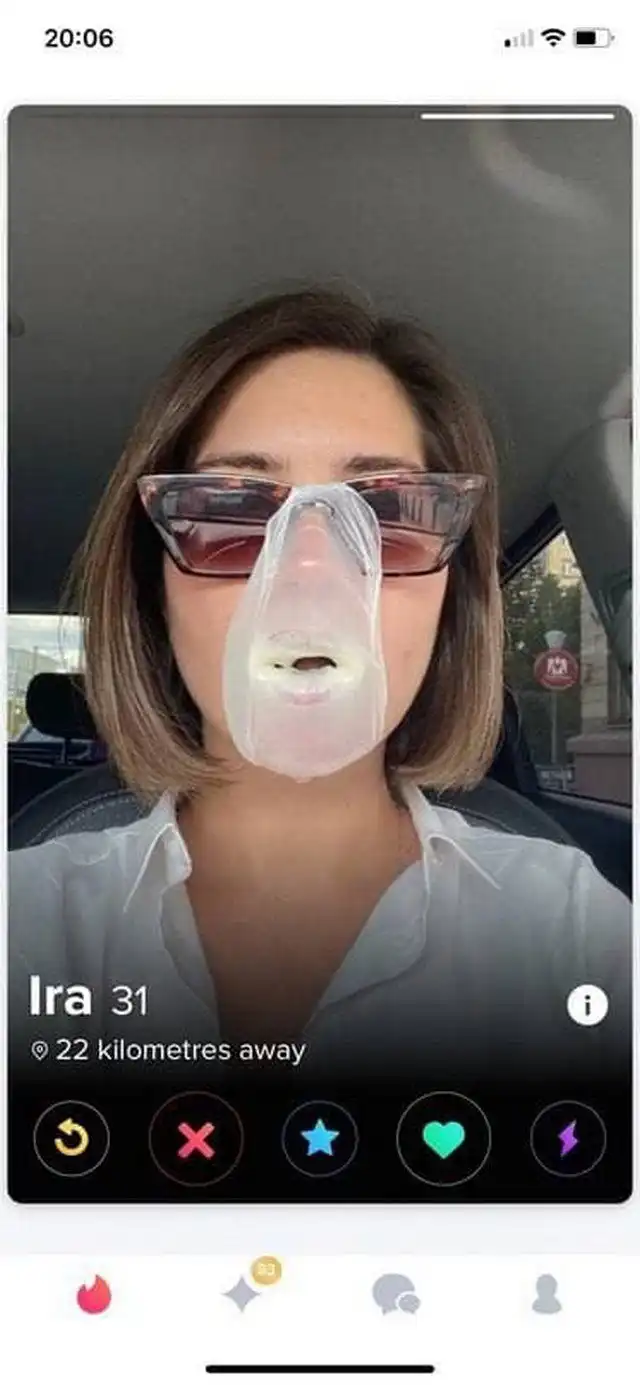Like Ira with the green heart
The image size is (640, 1385).
pyautogui.click(x=444, y=1139)
